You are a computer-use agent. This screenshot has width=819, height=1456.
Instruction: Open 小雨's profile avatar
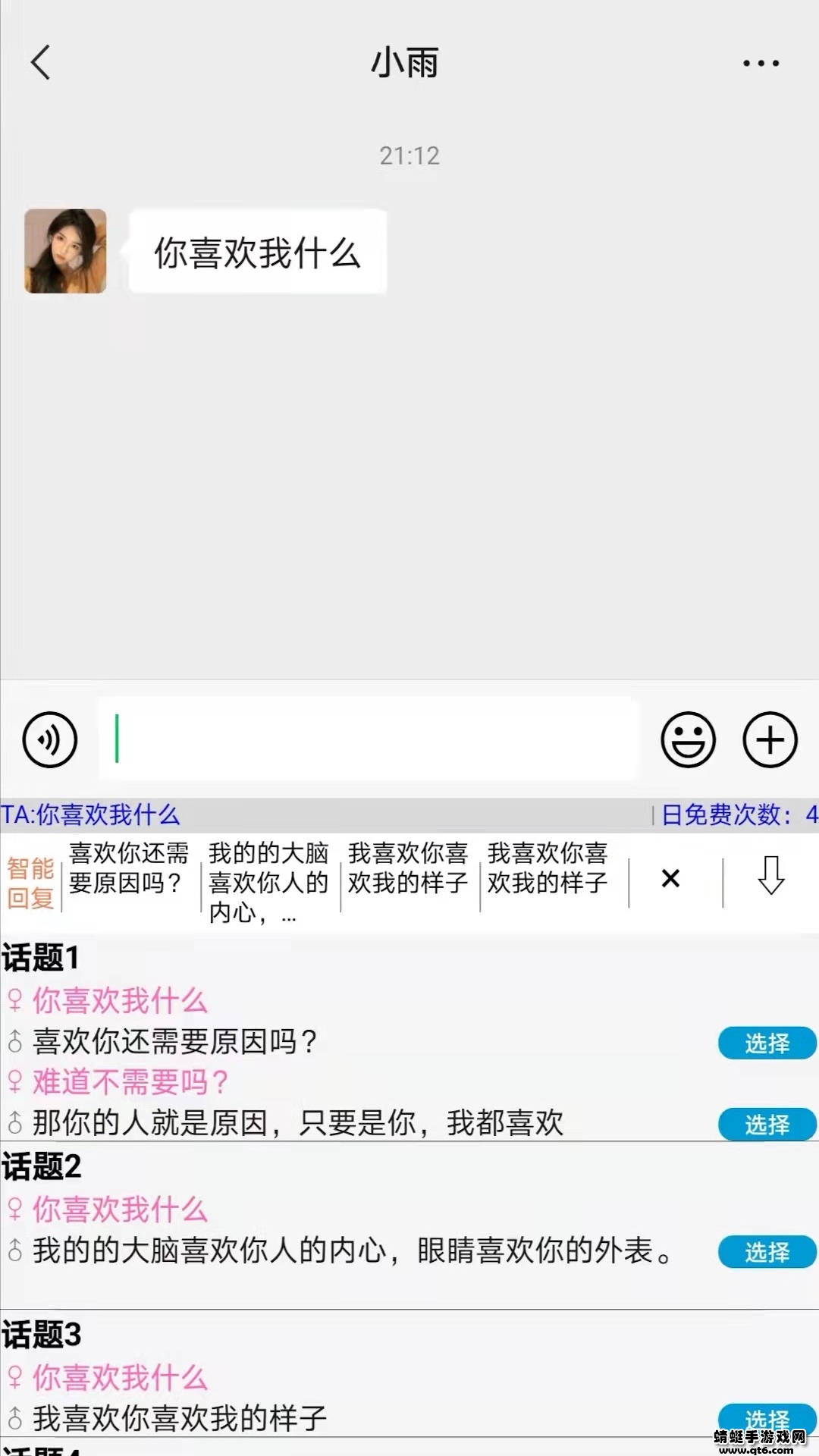pyautogui.click(x=65, y=251)
